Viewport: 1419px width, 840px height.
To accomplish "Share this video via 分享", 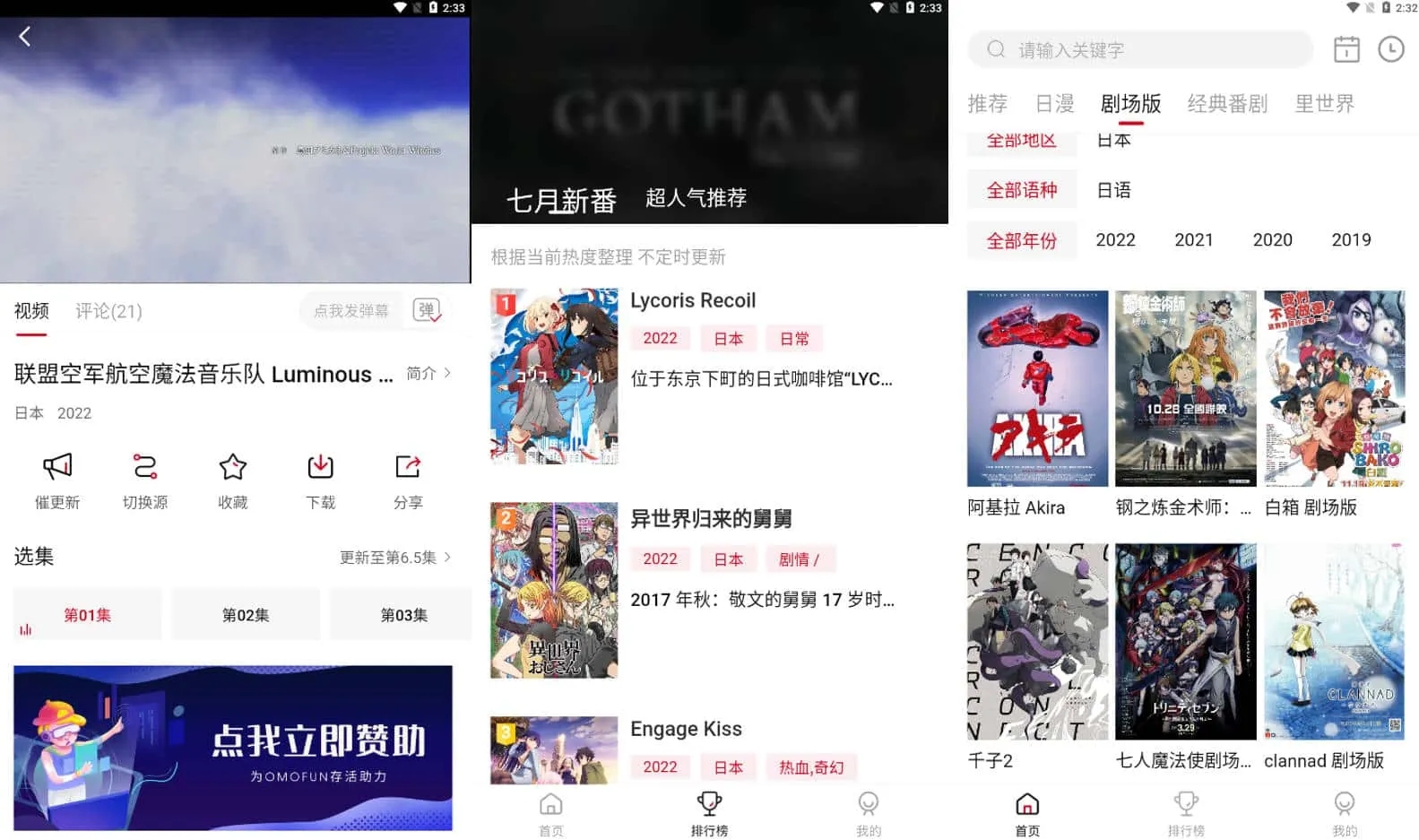I will pyautogui.click(x=408, y=480).
